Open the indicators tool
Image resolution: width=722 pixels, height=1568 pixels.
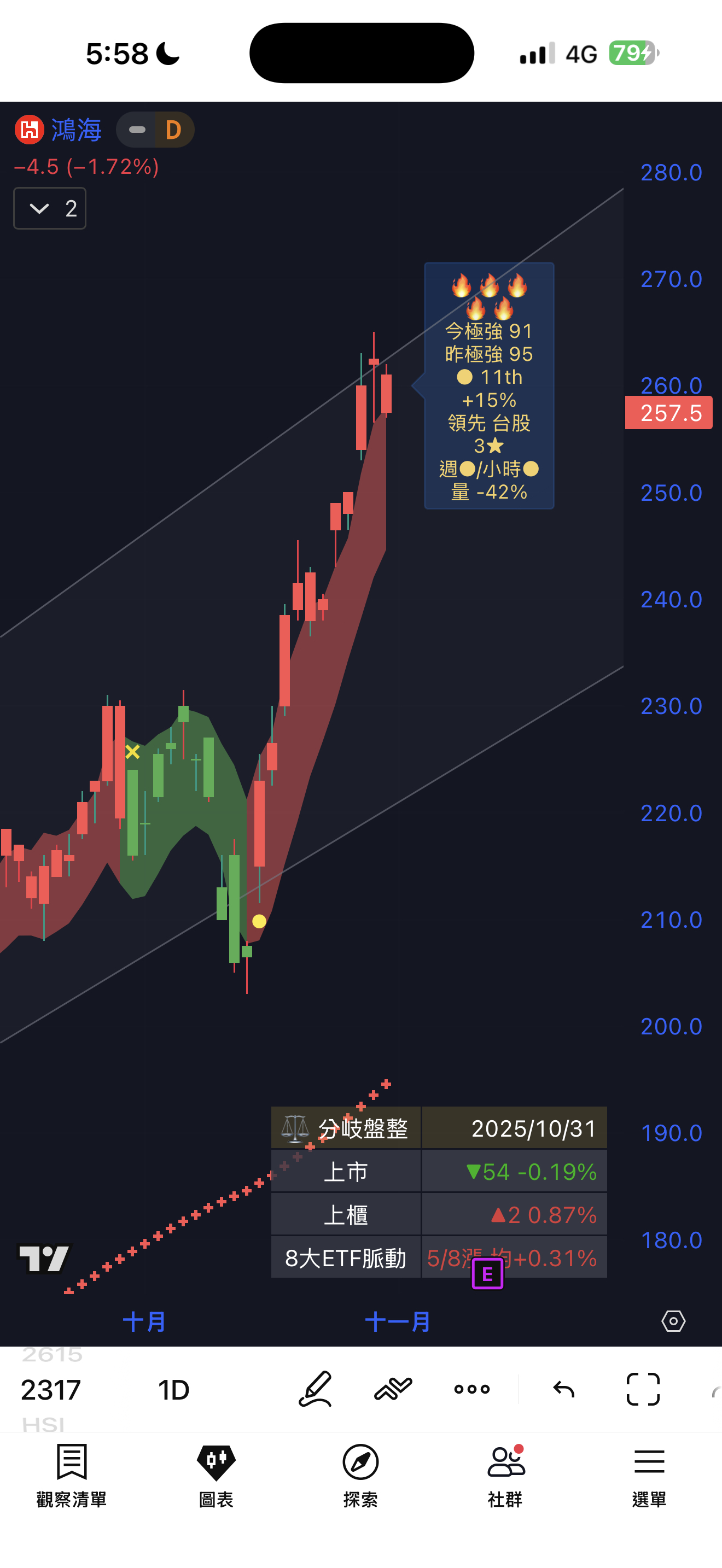[x=393, y=1389]
